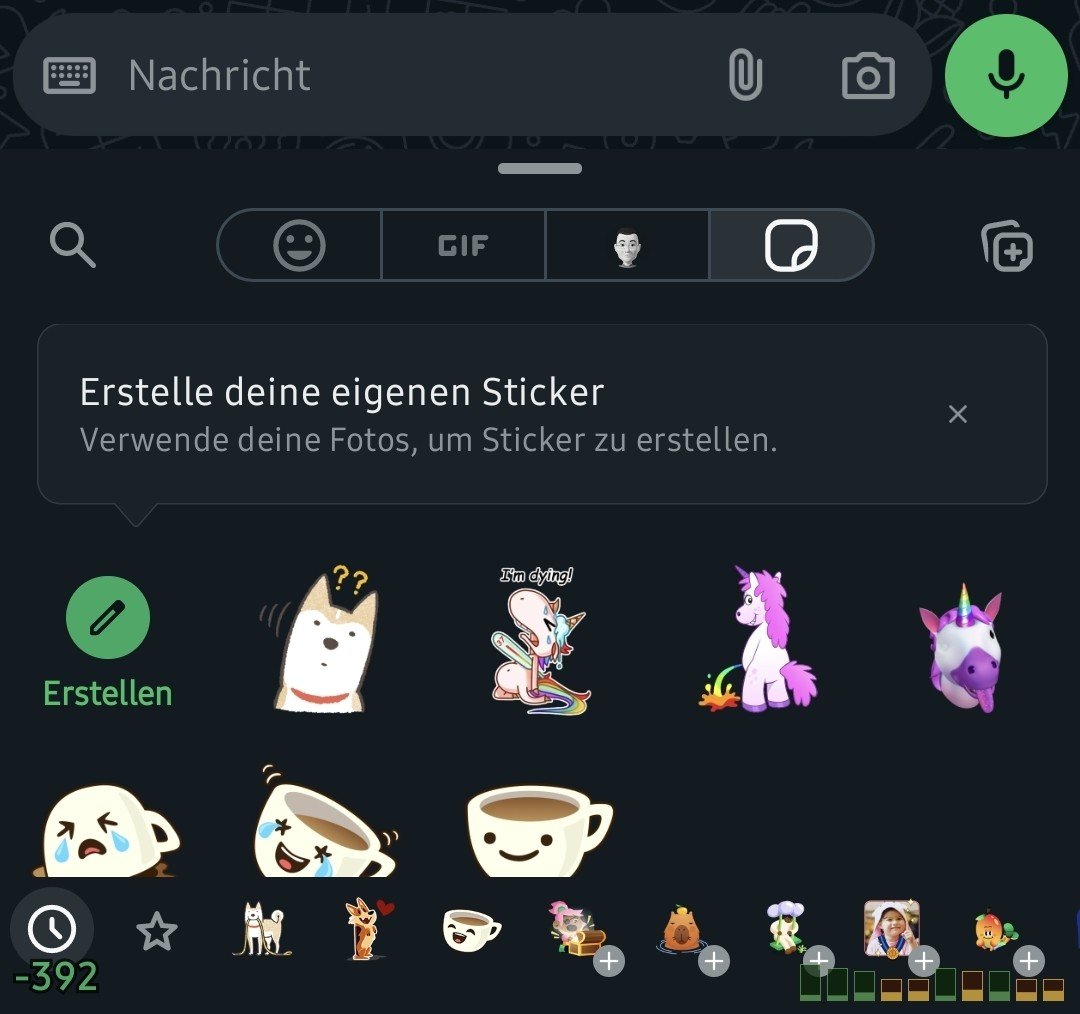1080x1014 pixels.
Task: Show recently used stickers
Action: click(x=52, y=931)
